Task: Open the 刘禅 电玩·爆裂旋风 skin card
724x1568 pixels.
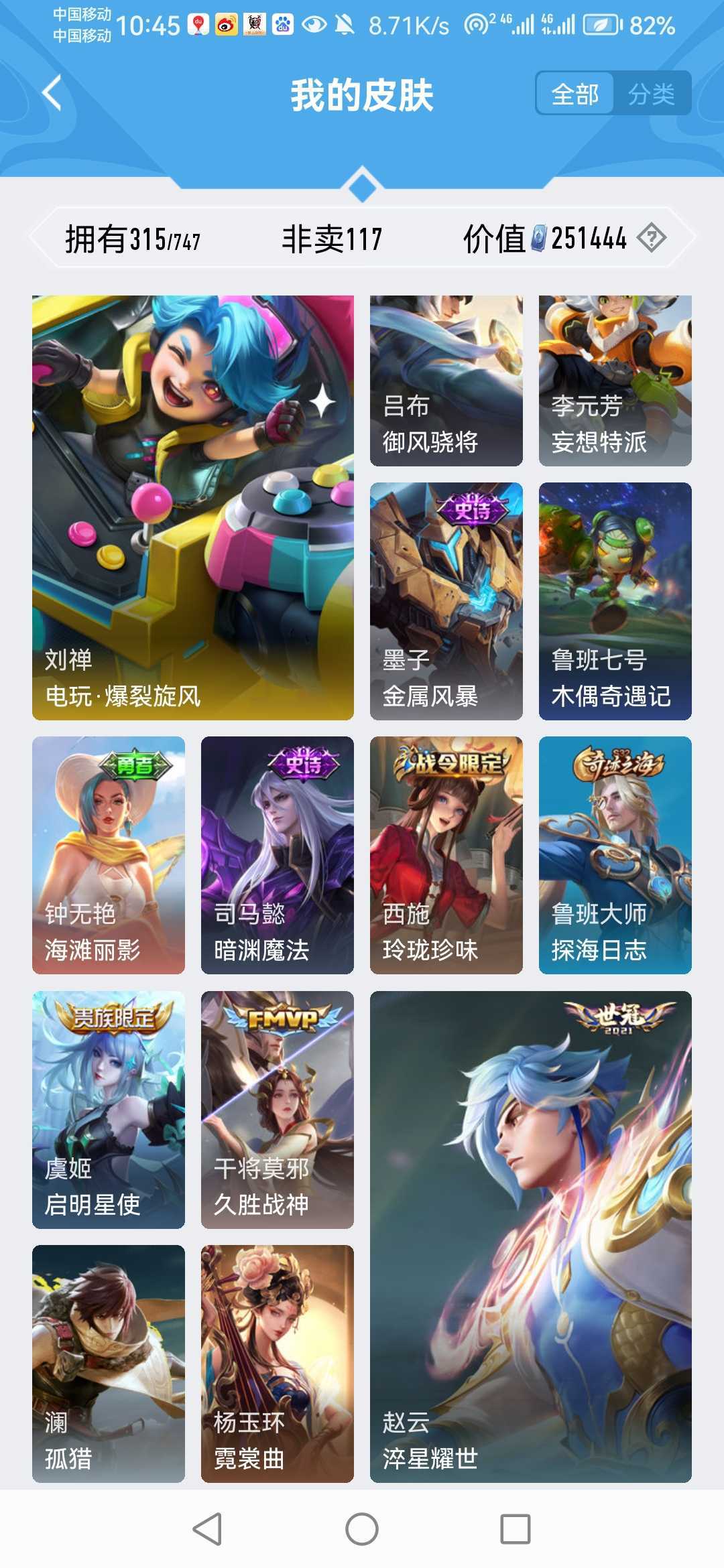Action: (193, 507)
